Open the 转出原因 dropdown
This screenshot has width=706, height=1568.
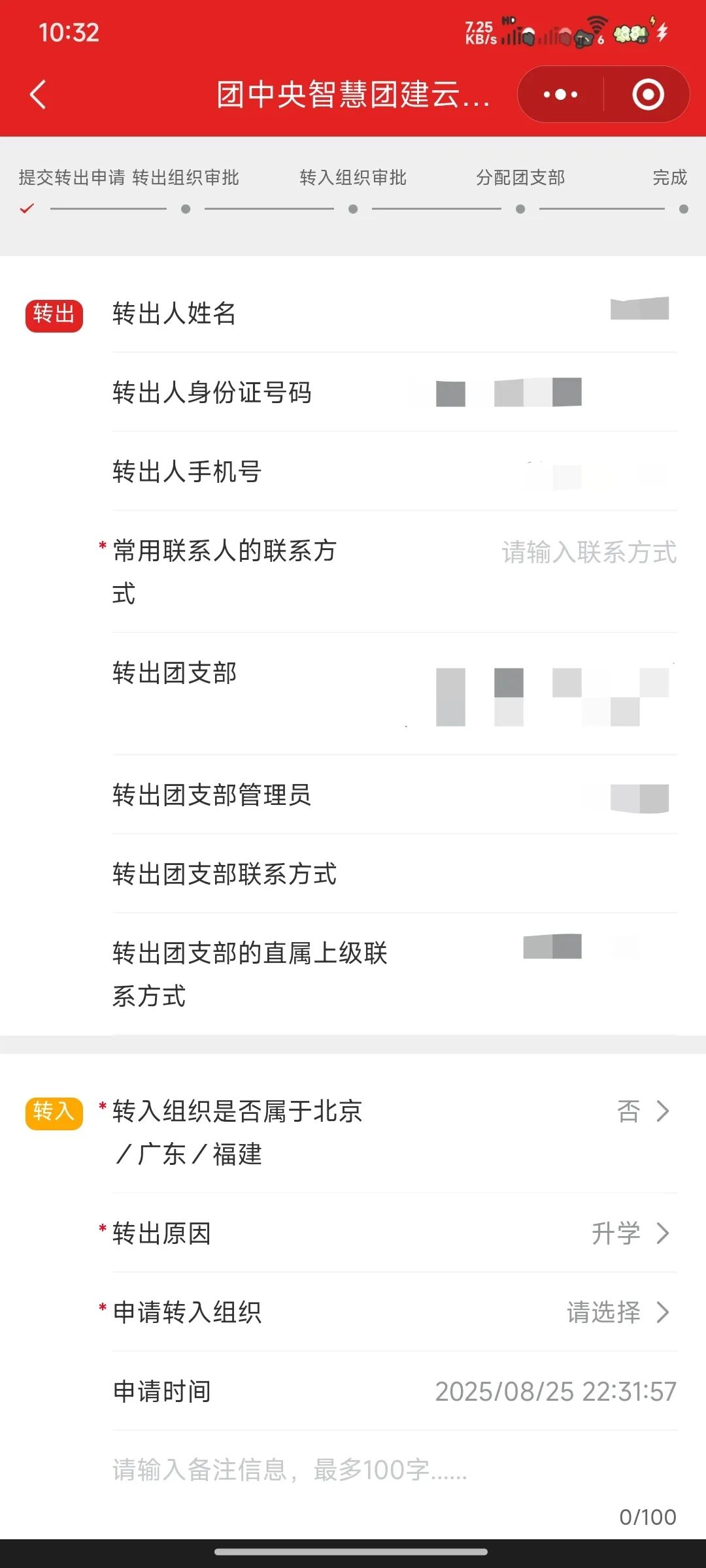664,1233
